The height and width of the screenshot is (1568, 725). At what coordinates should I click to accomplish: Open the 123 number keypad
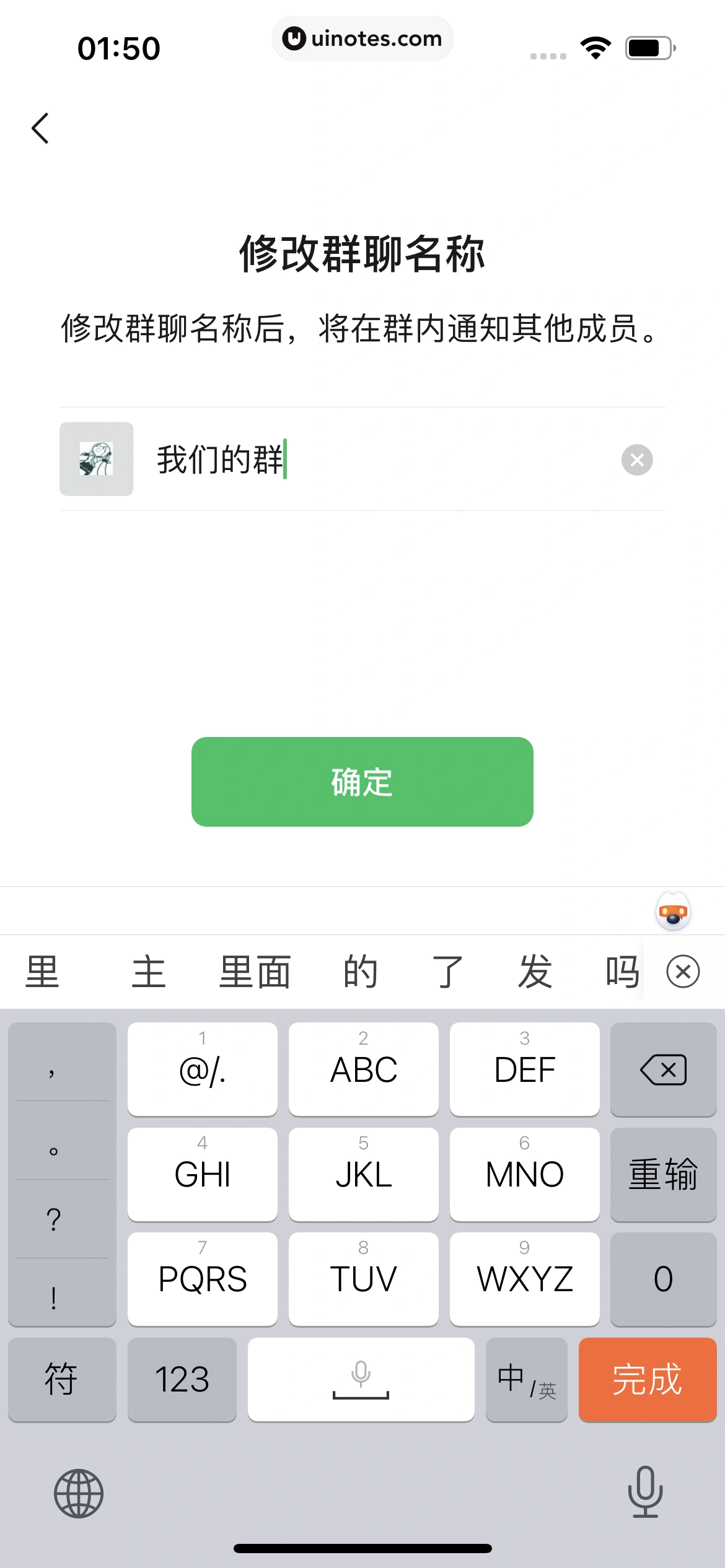(182, 1380)
